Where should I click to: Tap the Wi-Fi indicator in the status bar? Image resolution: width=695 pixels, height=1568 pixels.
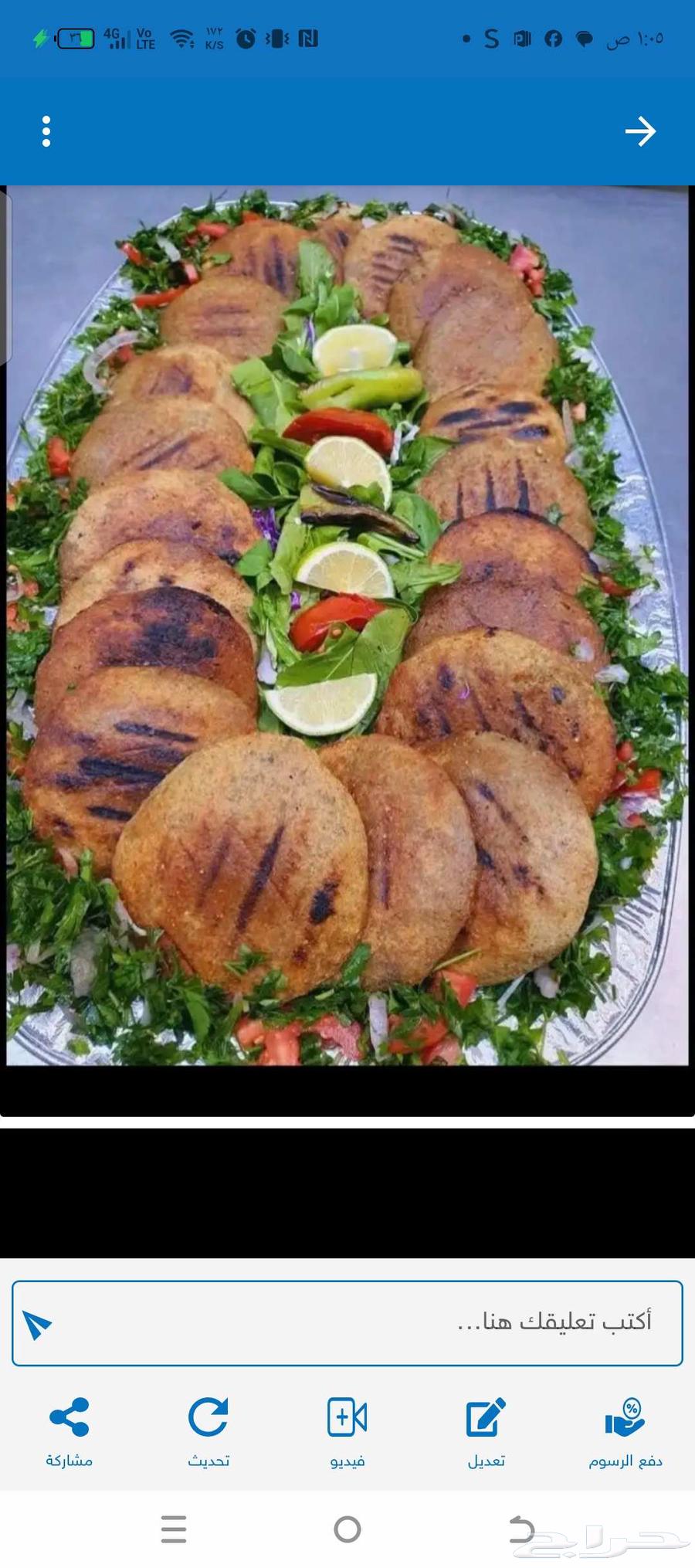tap(183, 37)
